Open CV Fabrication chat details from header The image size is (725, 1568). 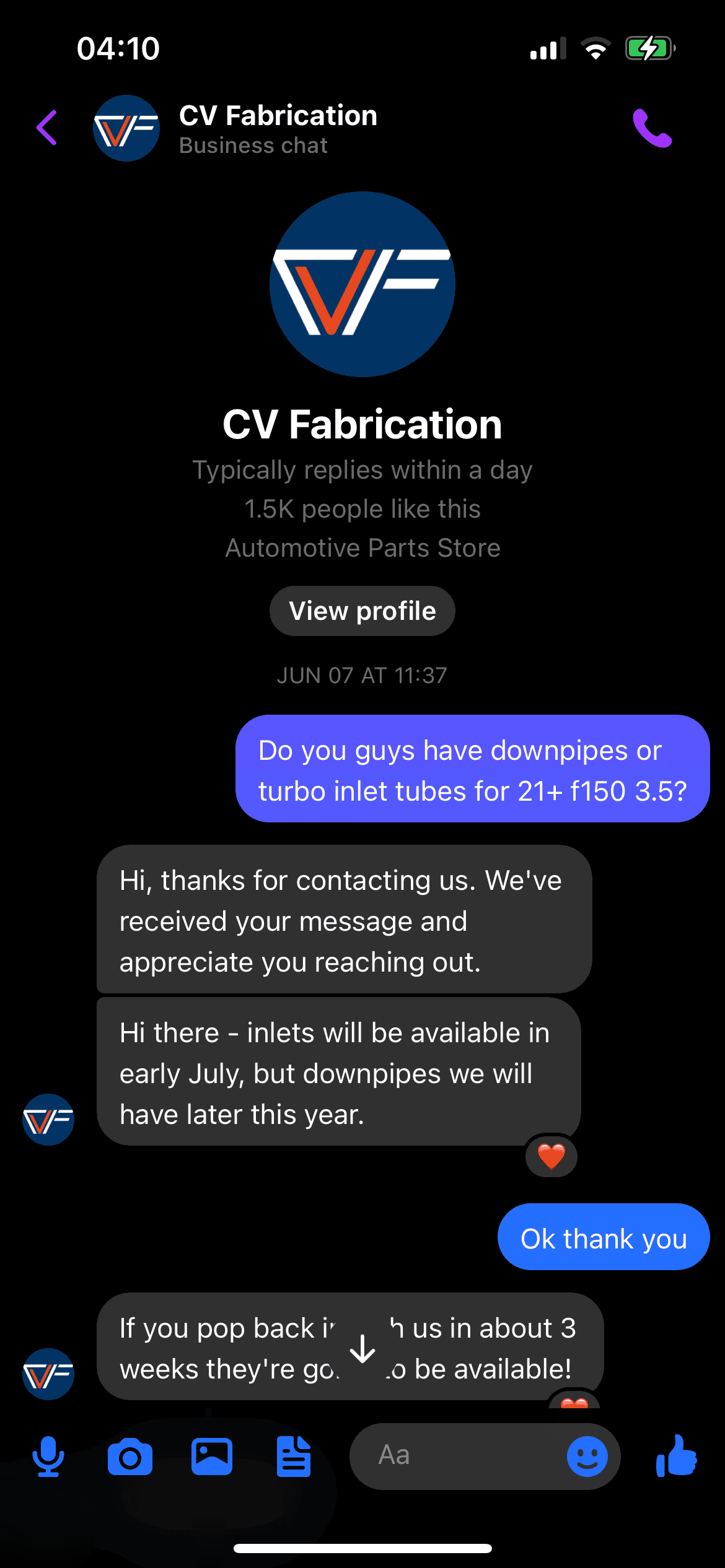tap(278, 128)
